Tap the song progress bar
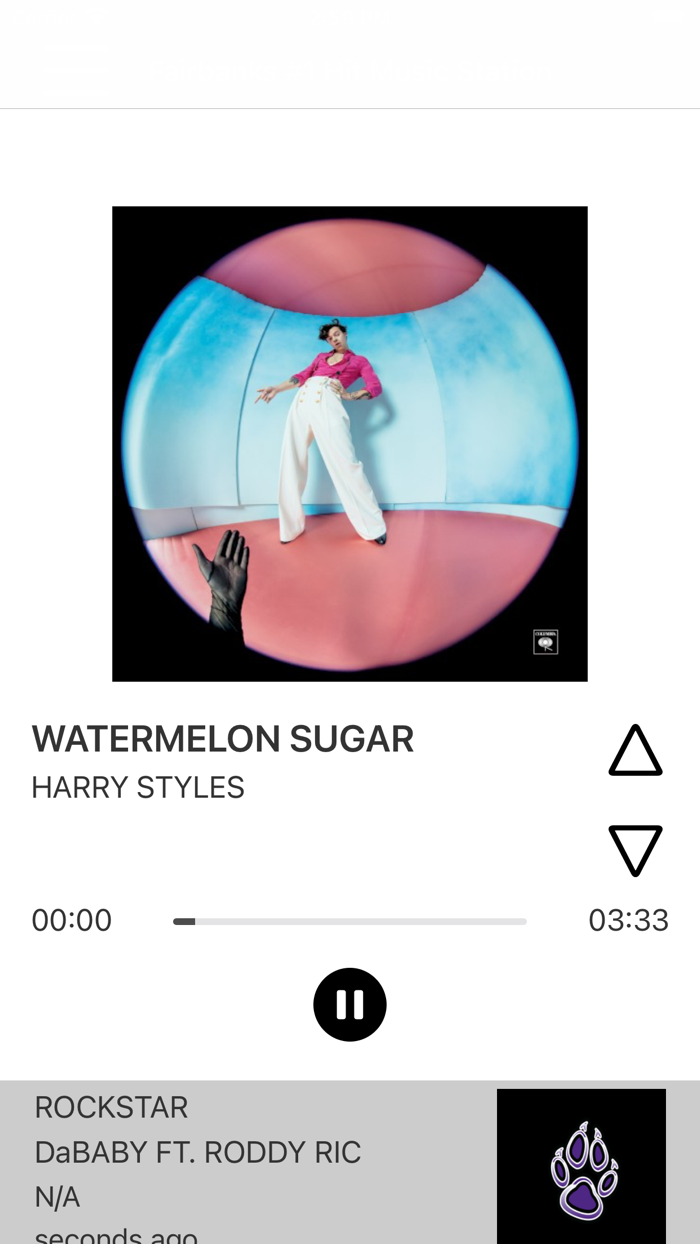 (x=349, y=921)
